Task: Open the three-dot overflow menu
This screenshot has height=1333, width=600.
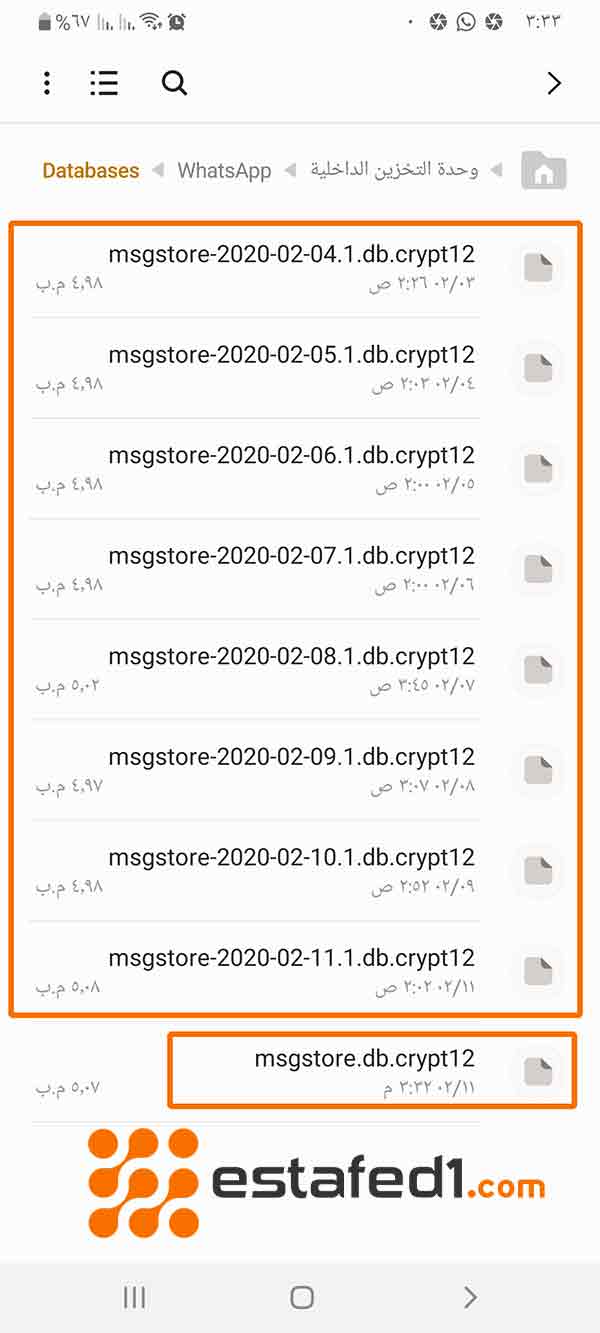Action: point(47,83)
